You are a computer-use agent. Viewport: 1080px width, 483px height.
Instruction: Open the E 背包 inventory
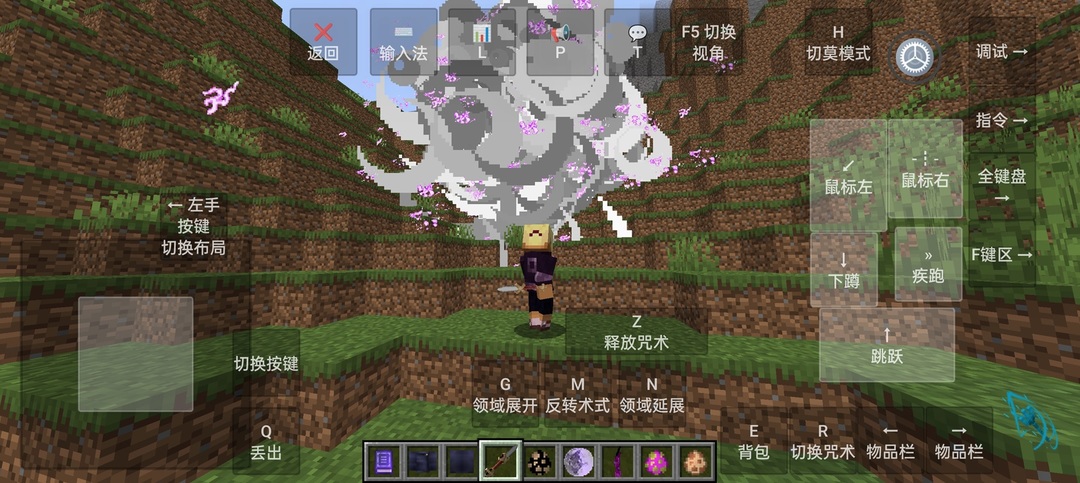click(753, 442)
